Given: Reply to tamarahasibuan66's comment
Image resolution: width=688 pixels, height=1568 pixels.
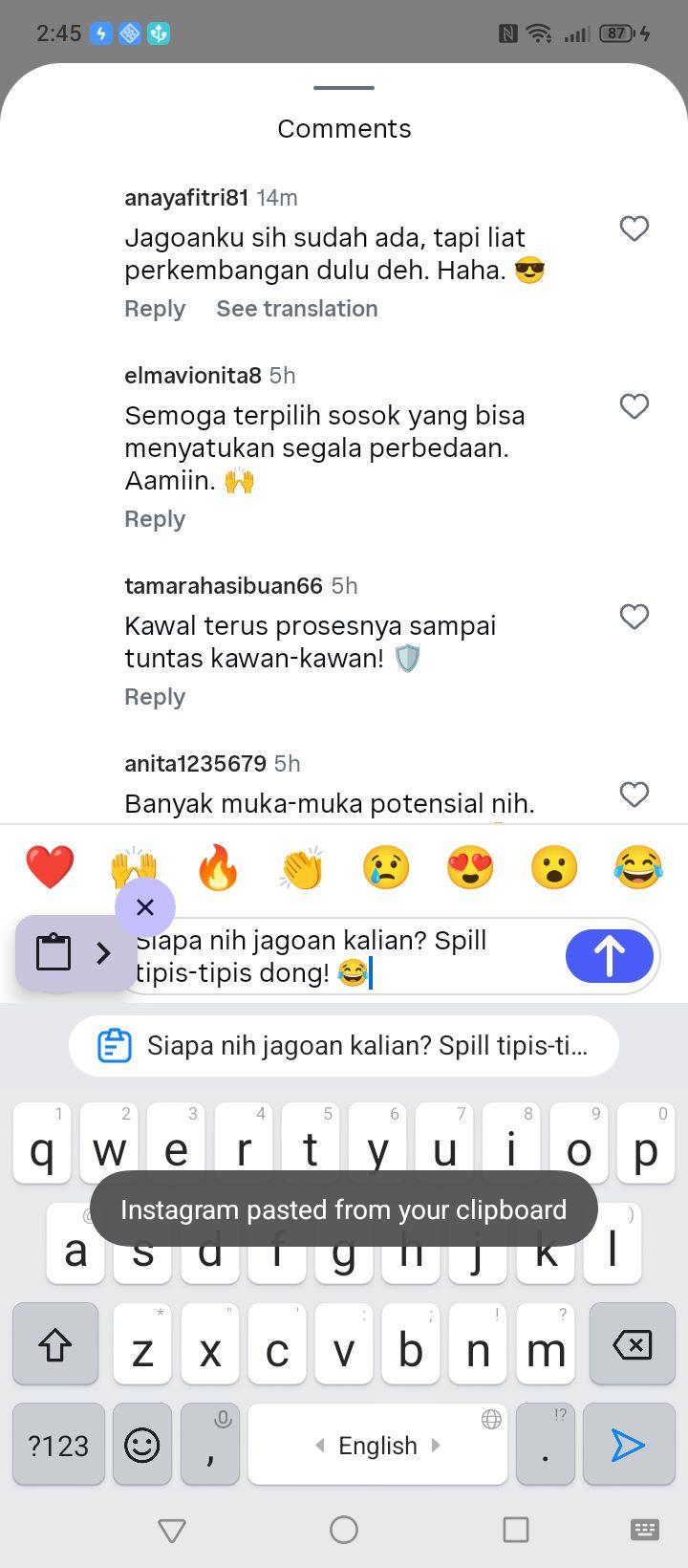Looking at the screenshot, I should 155,697.
